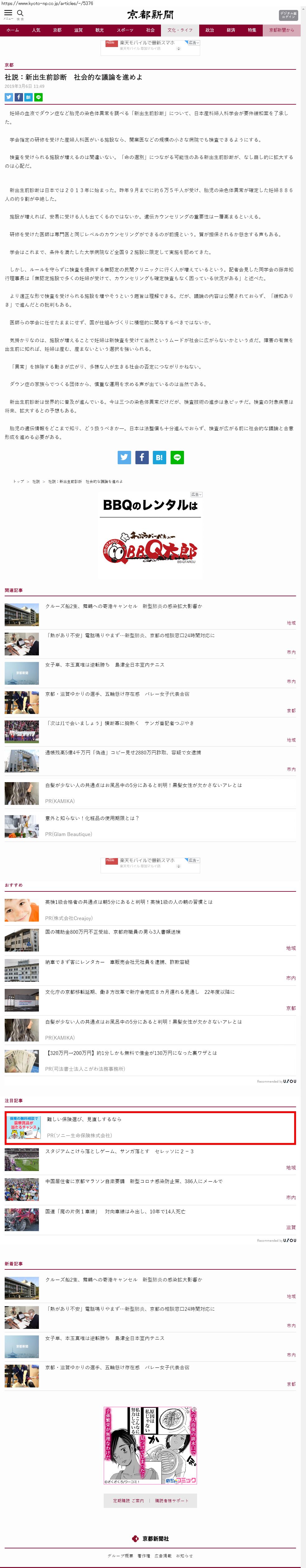Follow the 社説 breadcrumb link
The image size is (306, 1568).
(36, 481)
